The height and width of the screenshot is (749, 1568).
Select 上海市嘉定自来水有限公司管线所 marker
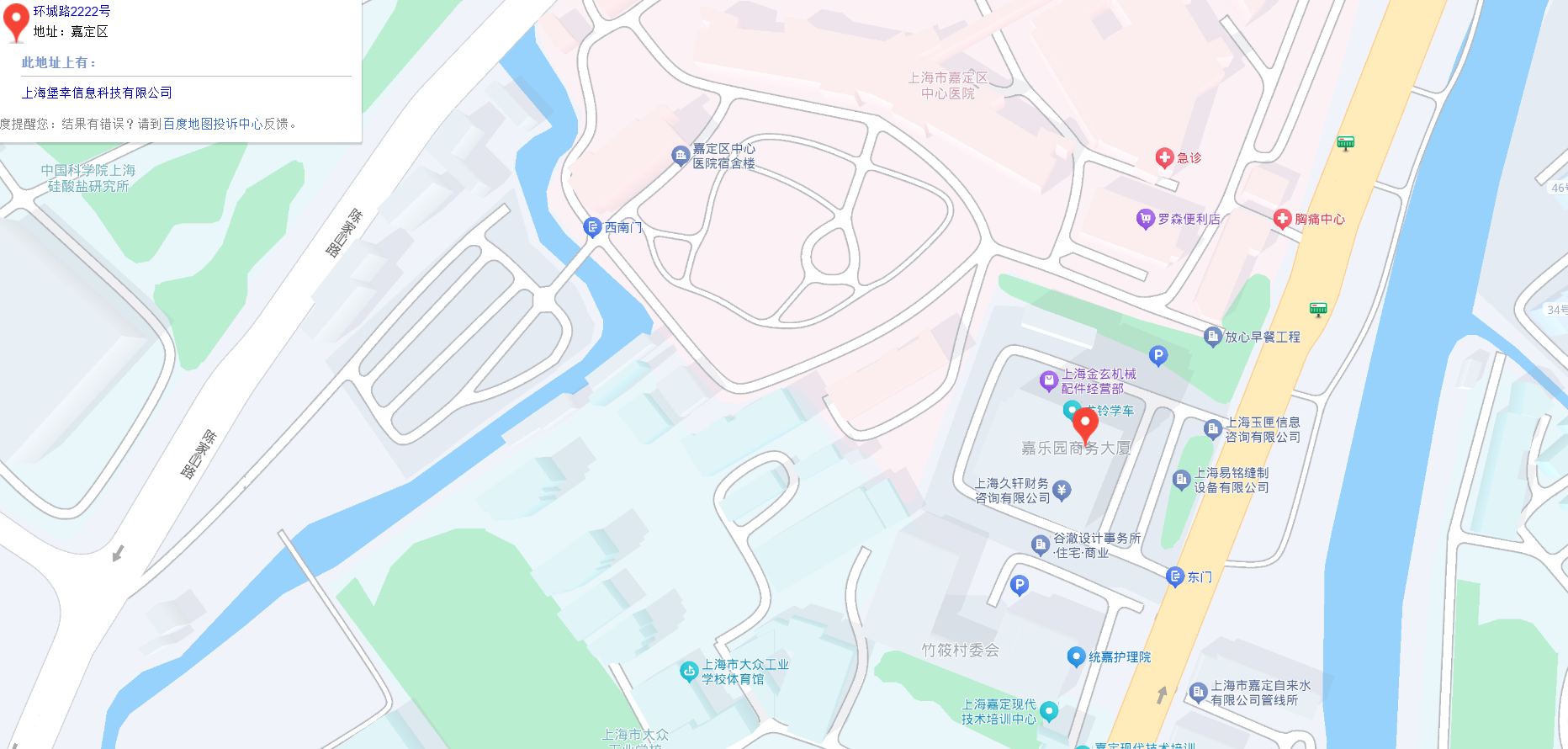click(x=1198, y=693)
